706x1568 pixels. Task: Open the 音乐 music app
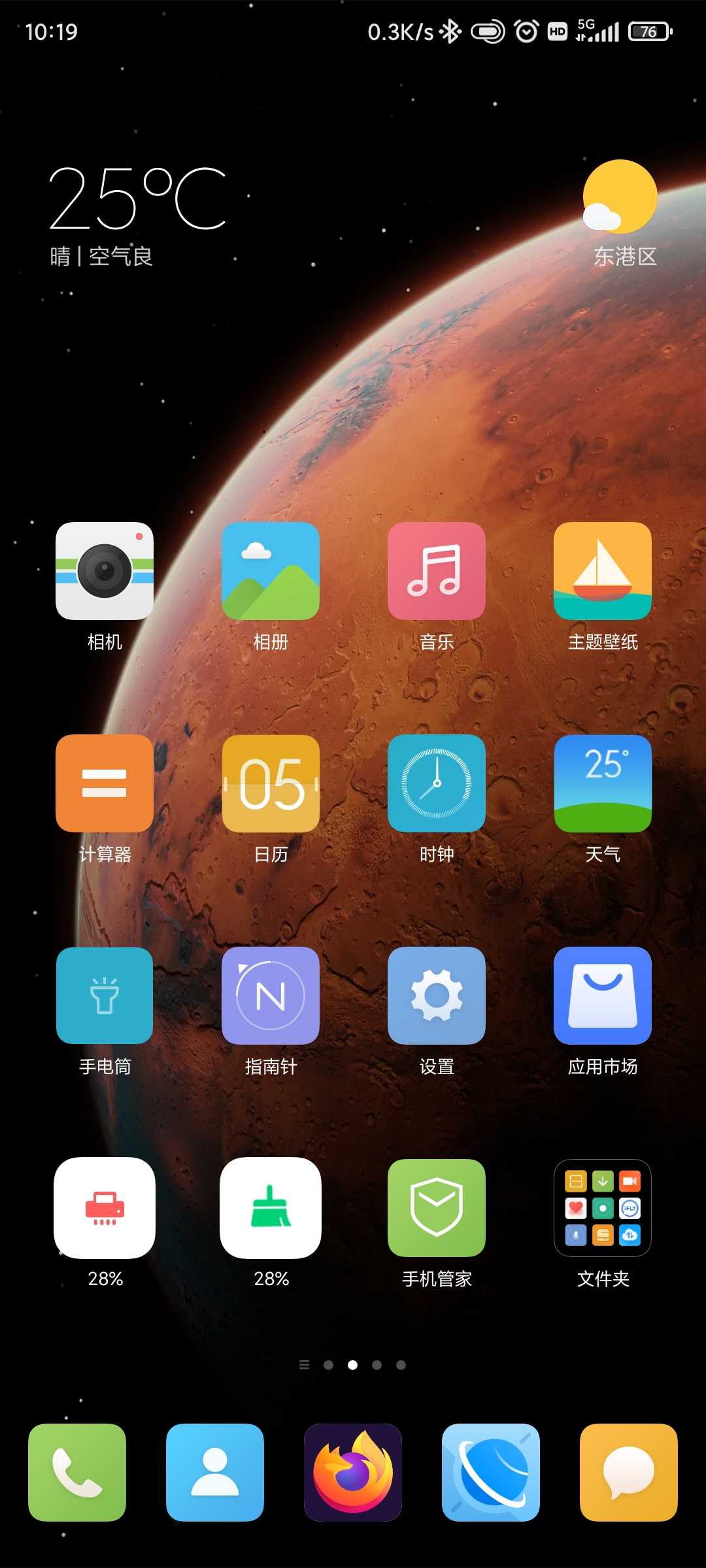point(437,571)
